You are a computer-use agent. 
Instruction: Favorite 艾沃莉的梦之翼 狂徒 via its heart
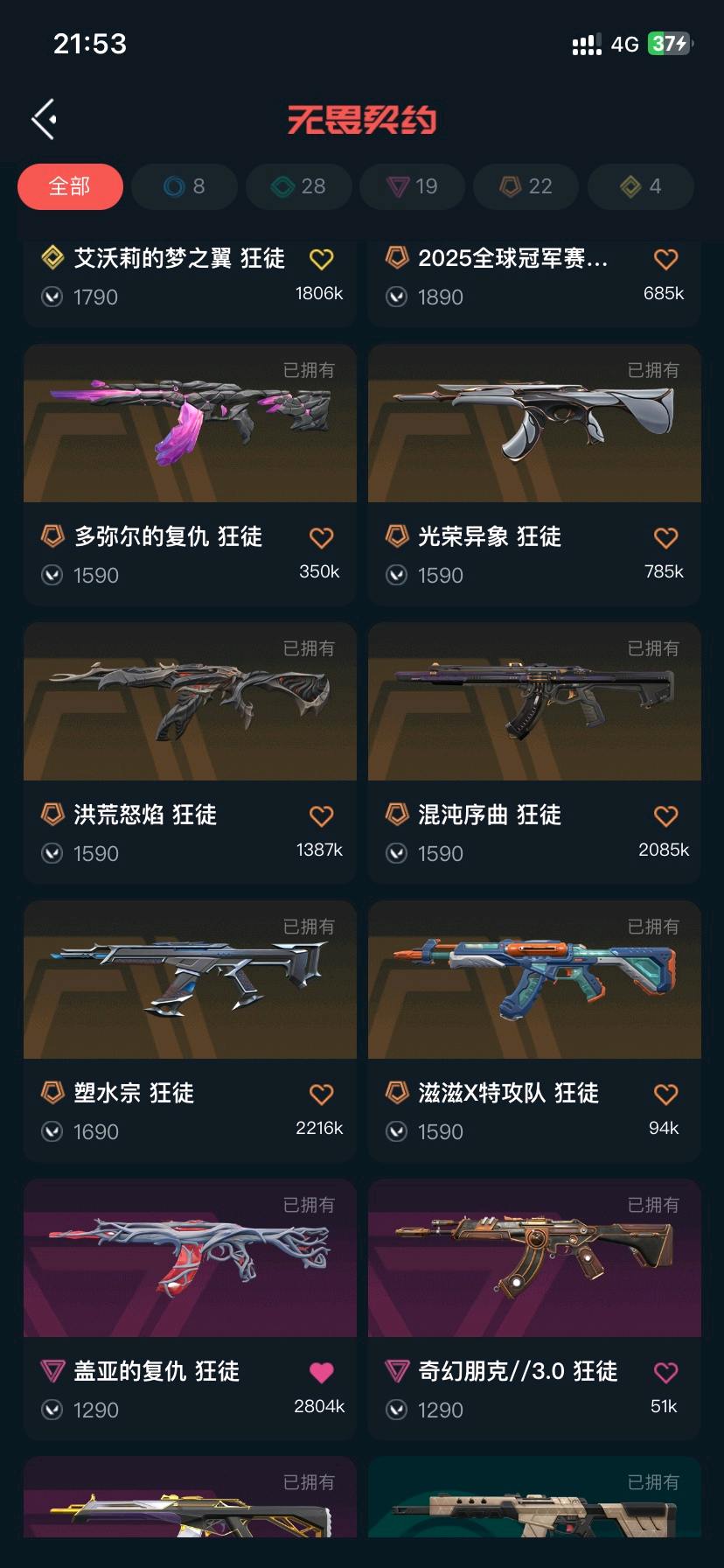(x=322, y=259)
